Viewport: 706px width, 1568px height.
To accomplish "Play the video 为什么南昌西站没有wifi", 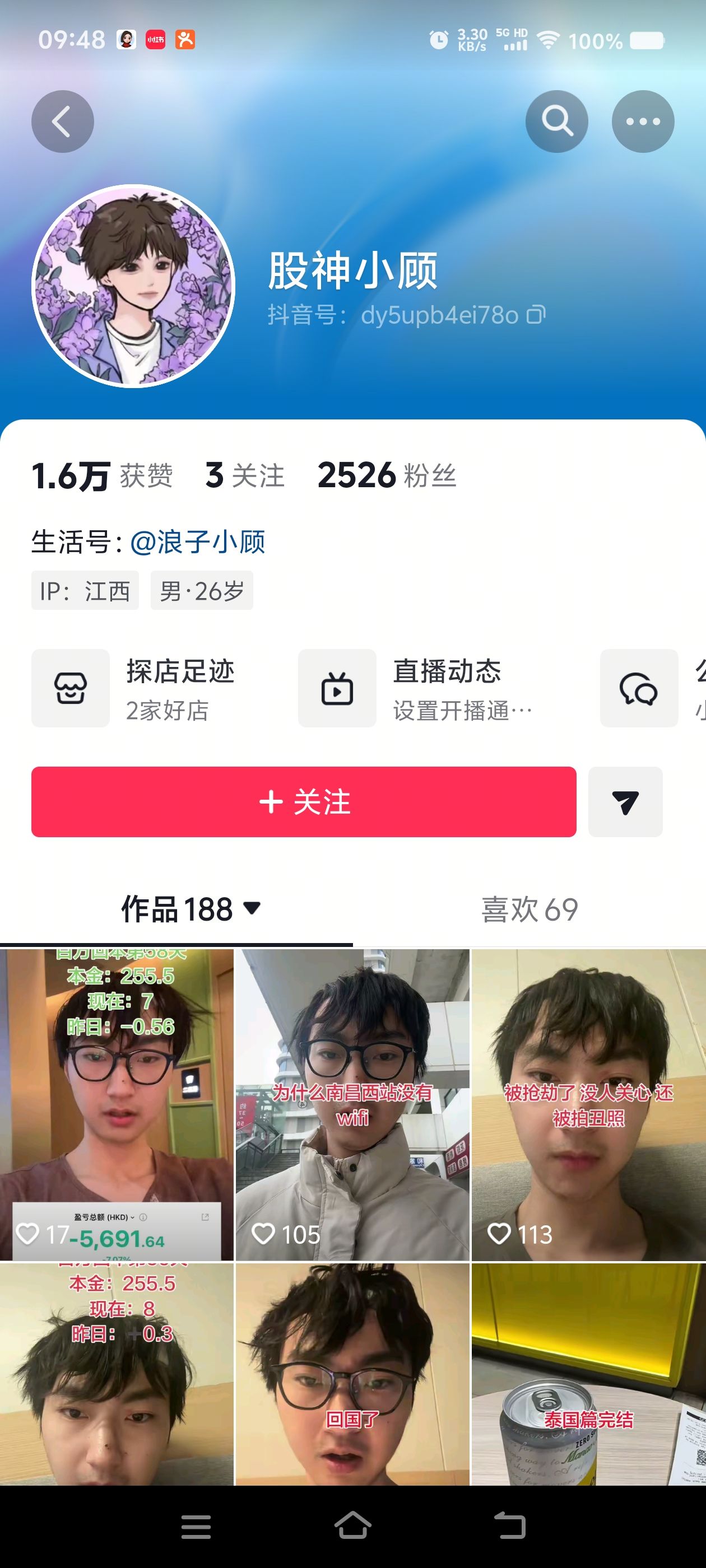I will (352, 1104).
